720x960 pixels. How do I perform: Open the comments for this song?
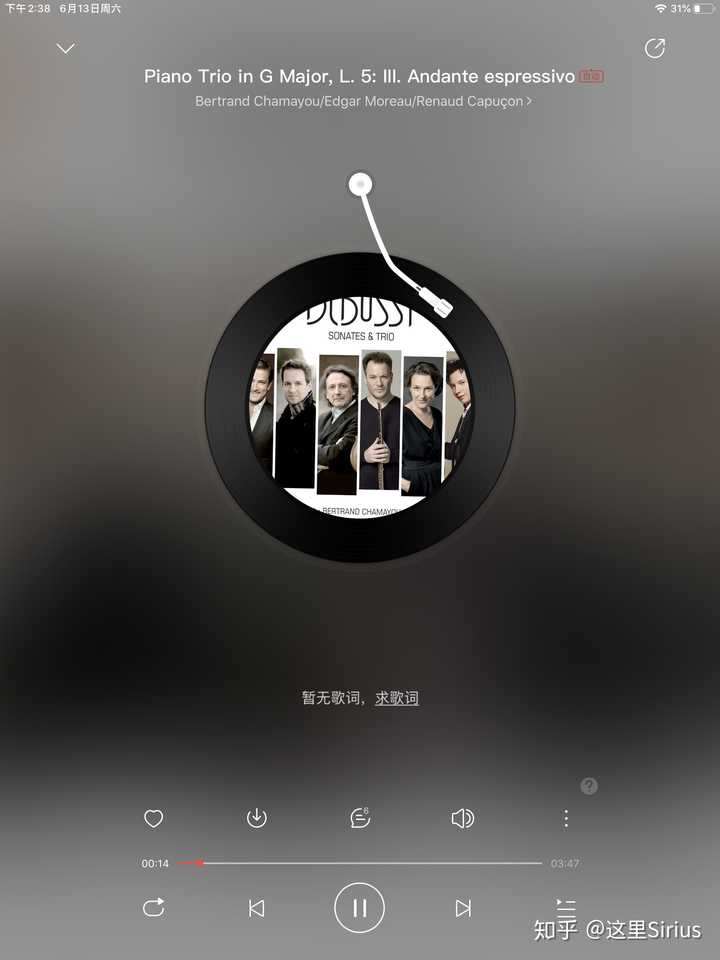point(360,818)
